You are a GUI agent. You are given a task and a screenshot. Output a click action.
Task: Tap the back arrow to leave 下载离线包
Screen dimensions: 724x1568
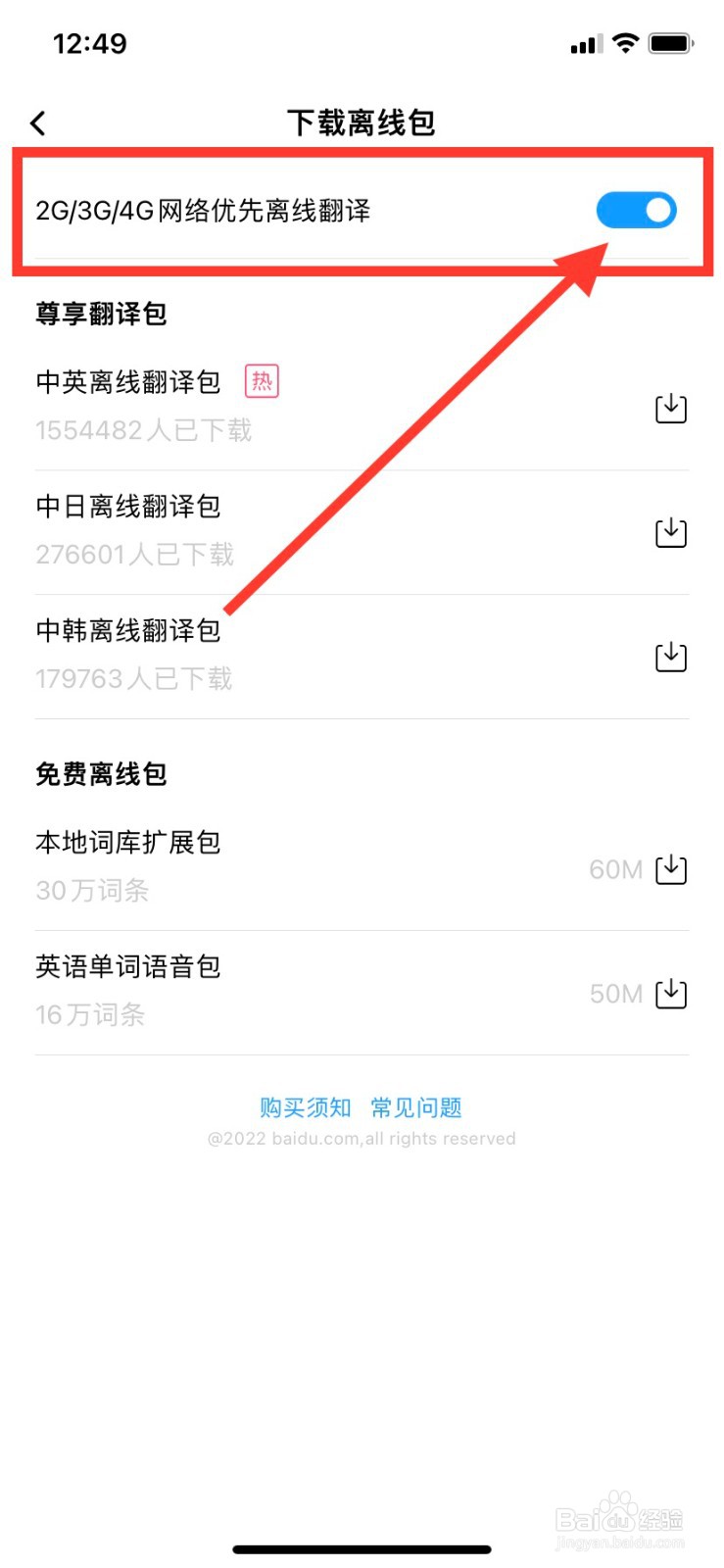37,122
